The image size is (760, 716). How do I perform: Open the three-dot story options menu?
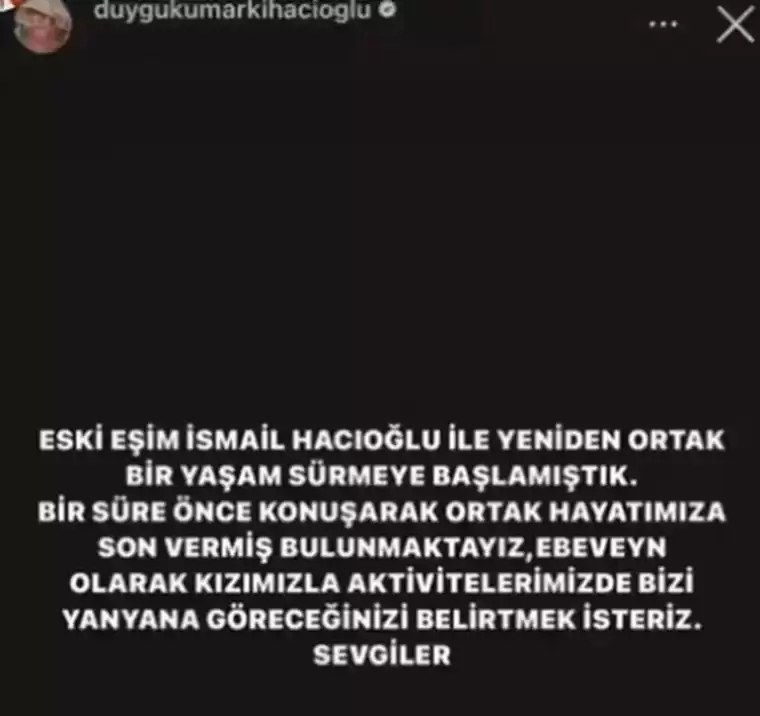click(x=663, y=22)
